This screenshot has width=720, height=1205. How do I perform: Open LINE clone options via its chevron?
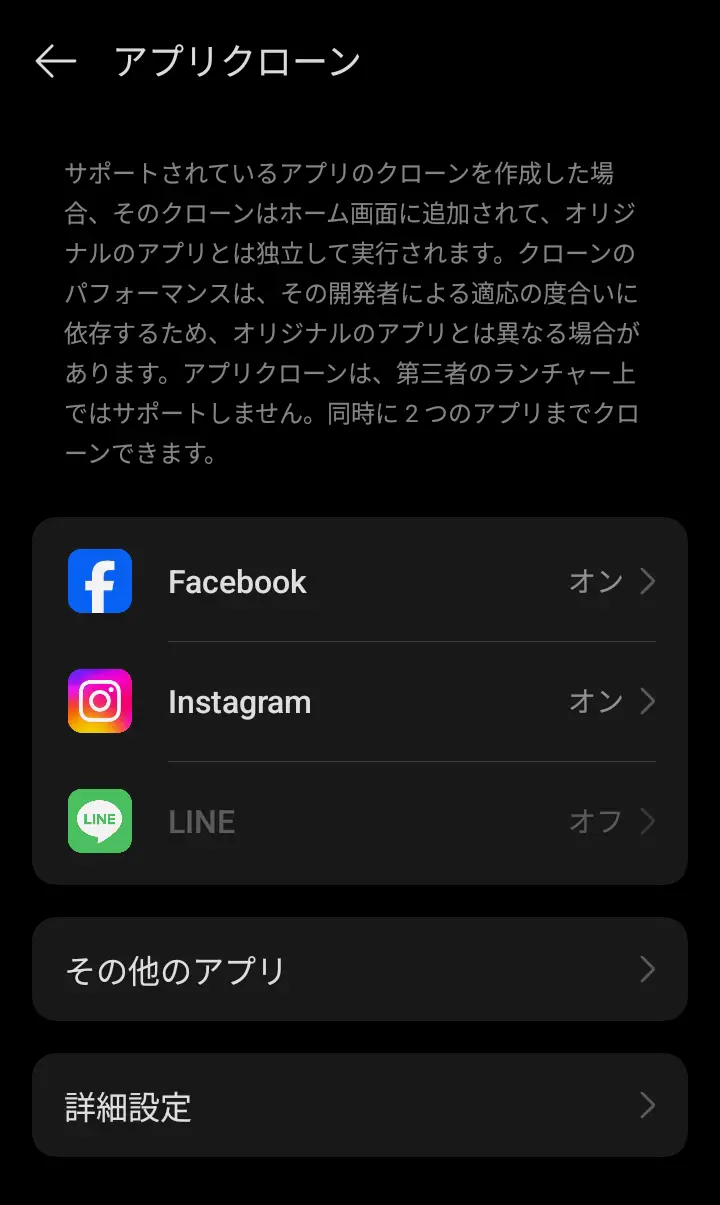click(648, 821)
